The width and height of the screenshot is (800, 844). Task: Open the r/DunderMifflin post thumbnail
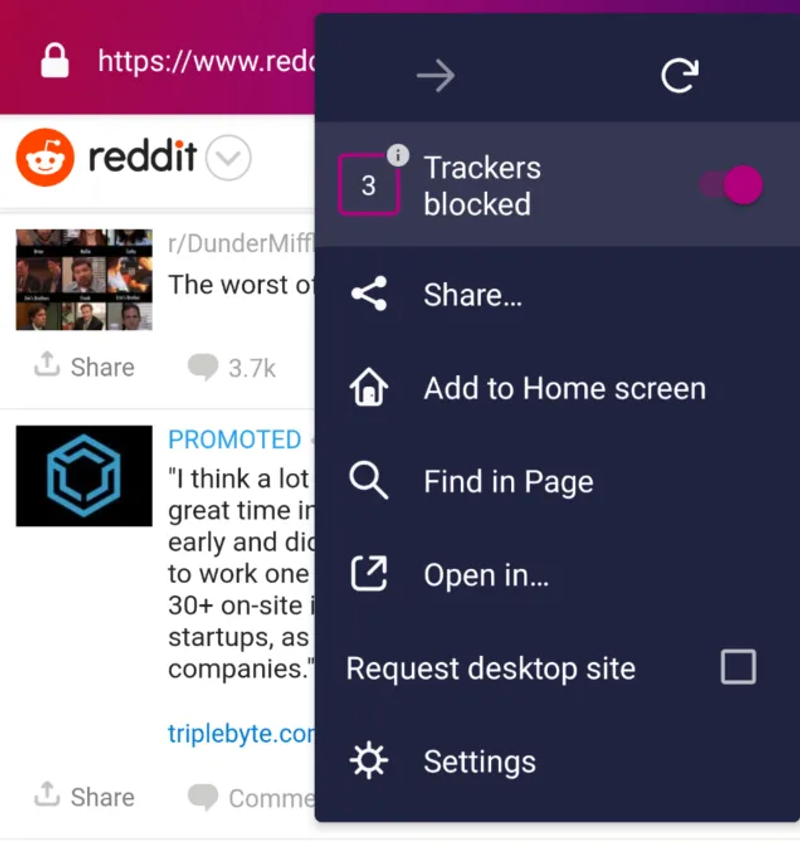tap(84, 280)
